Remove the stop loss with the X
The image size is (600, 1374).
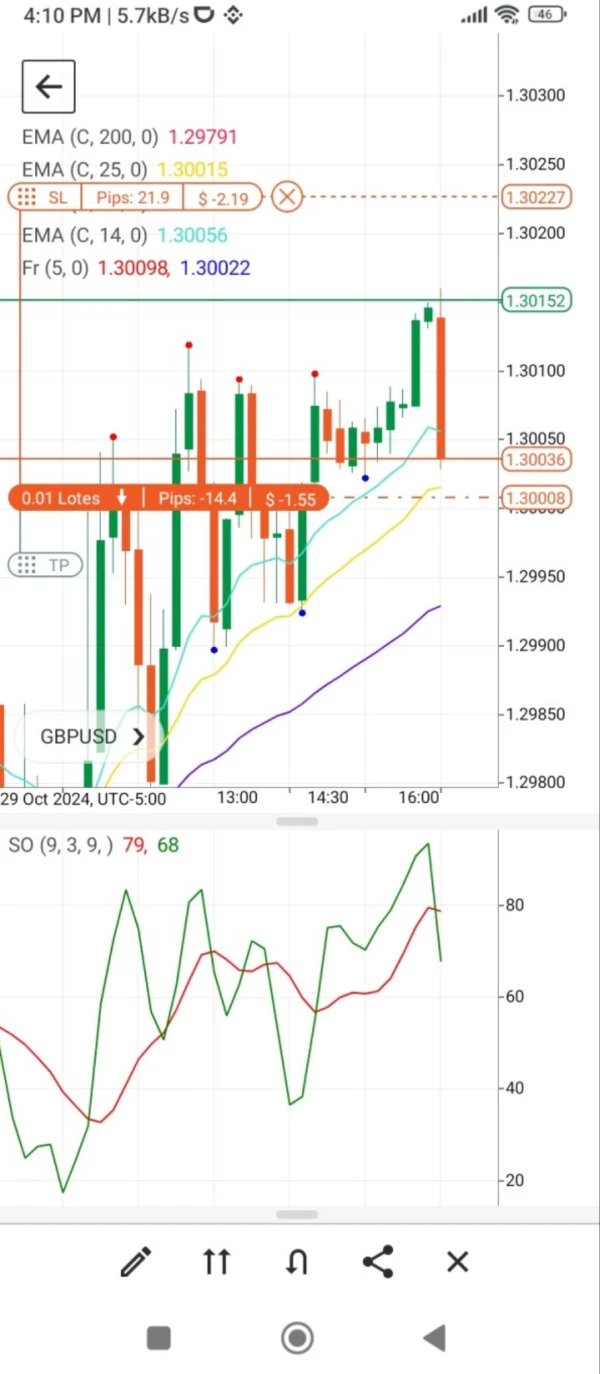[287, 197]
